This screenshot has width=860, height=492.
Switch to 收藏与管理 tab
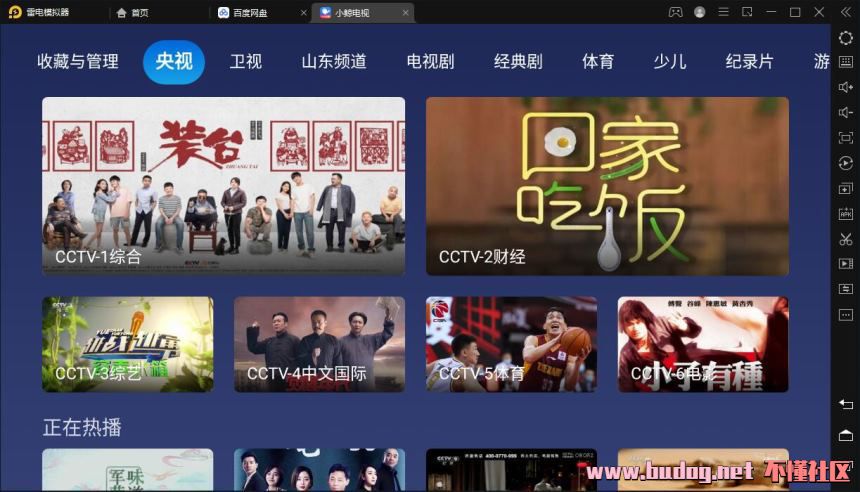[78, 62]
